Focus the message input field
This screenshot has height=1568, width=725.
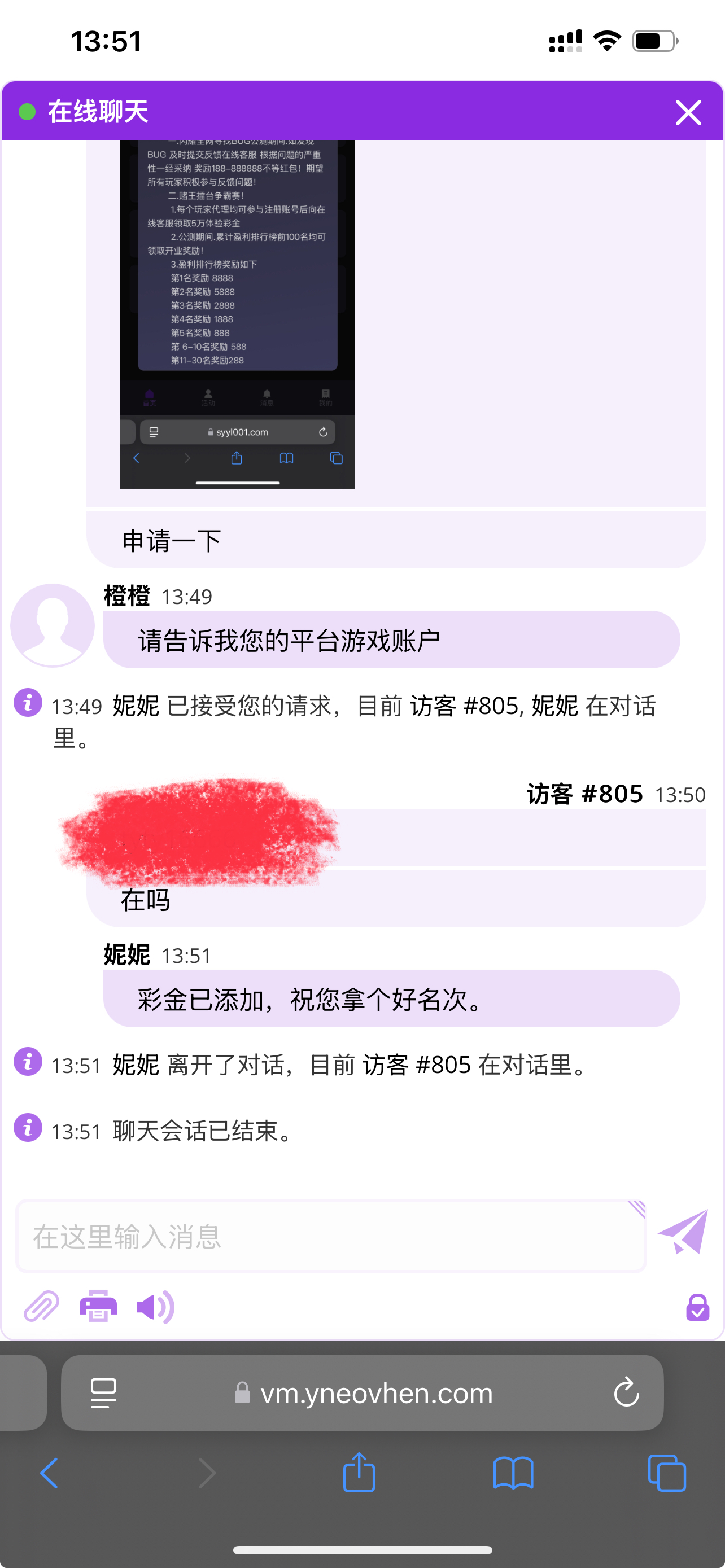coord(330,1236)
